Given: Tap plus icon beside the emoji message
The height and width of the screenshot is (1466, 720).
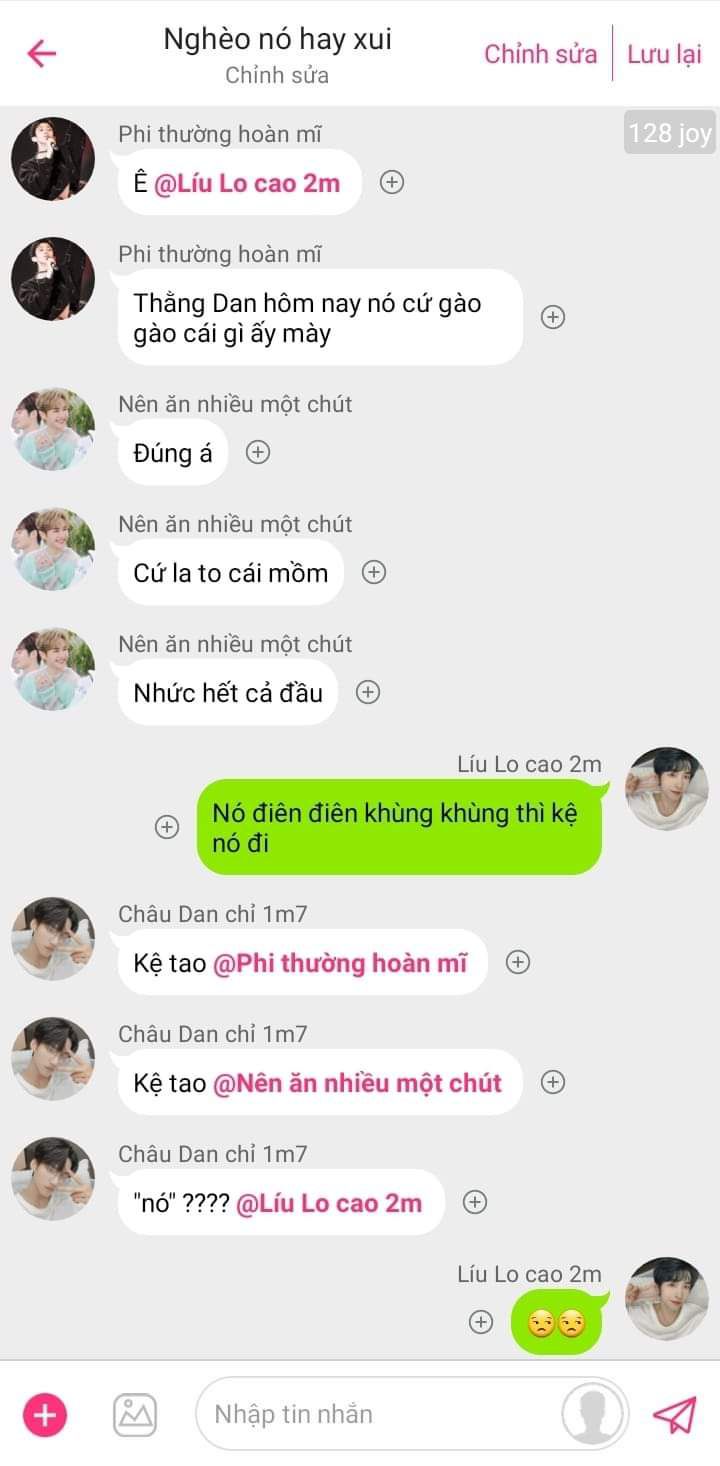Looking at the screenshot, I should (x=481, y=1322).
